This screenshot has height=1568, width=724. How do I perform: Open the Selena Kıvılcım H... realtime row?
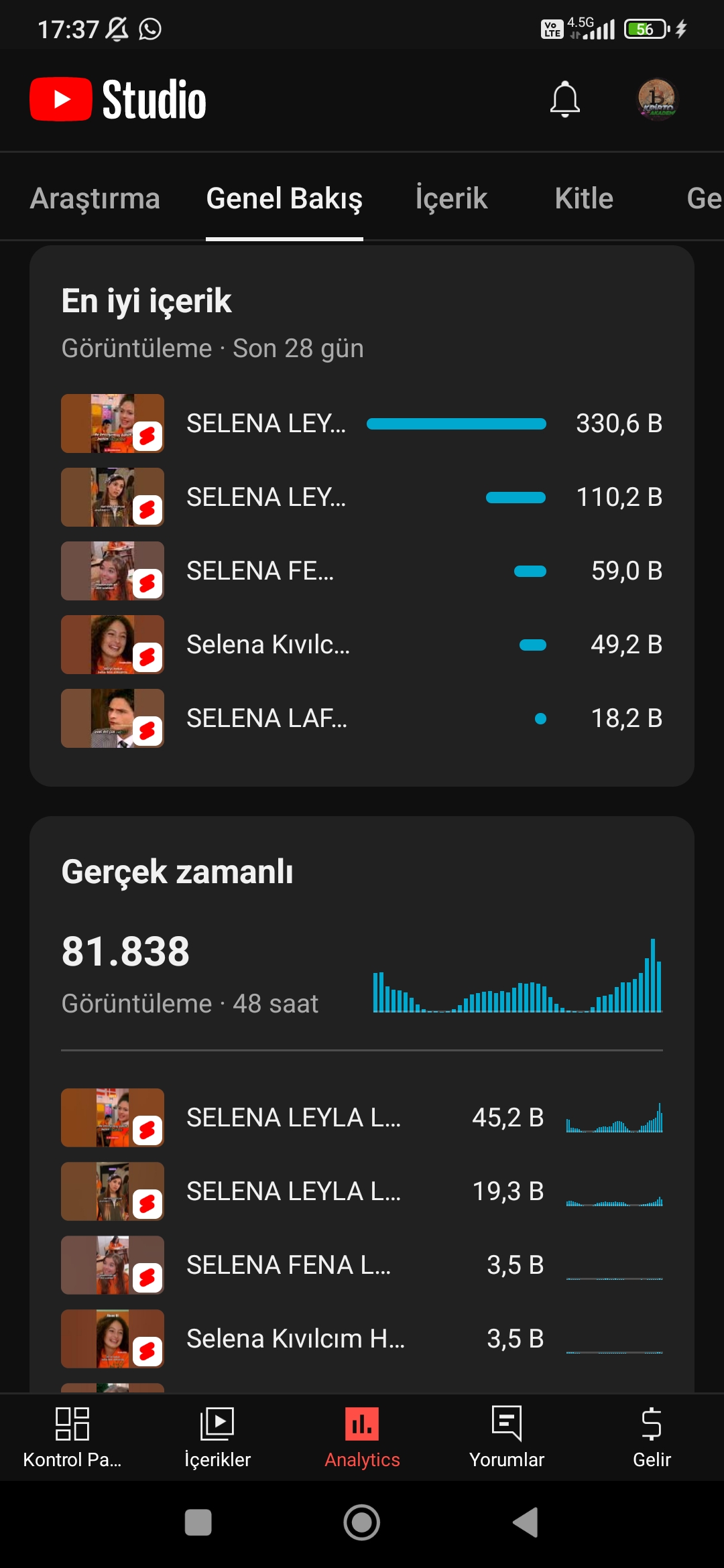coord(362,1339)
